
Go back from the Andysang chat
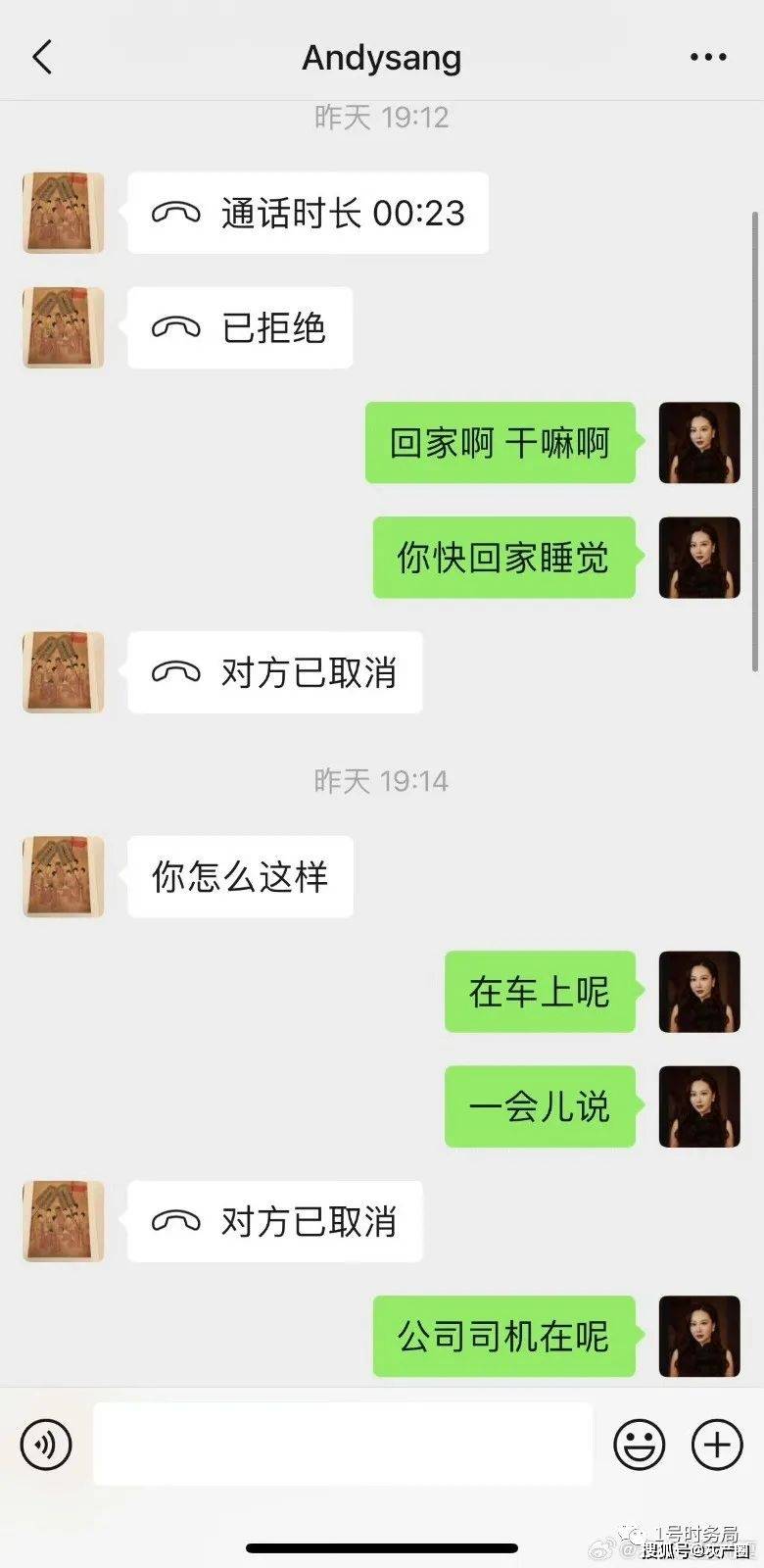(x=42, y=58)
